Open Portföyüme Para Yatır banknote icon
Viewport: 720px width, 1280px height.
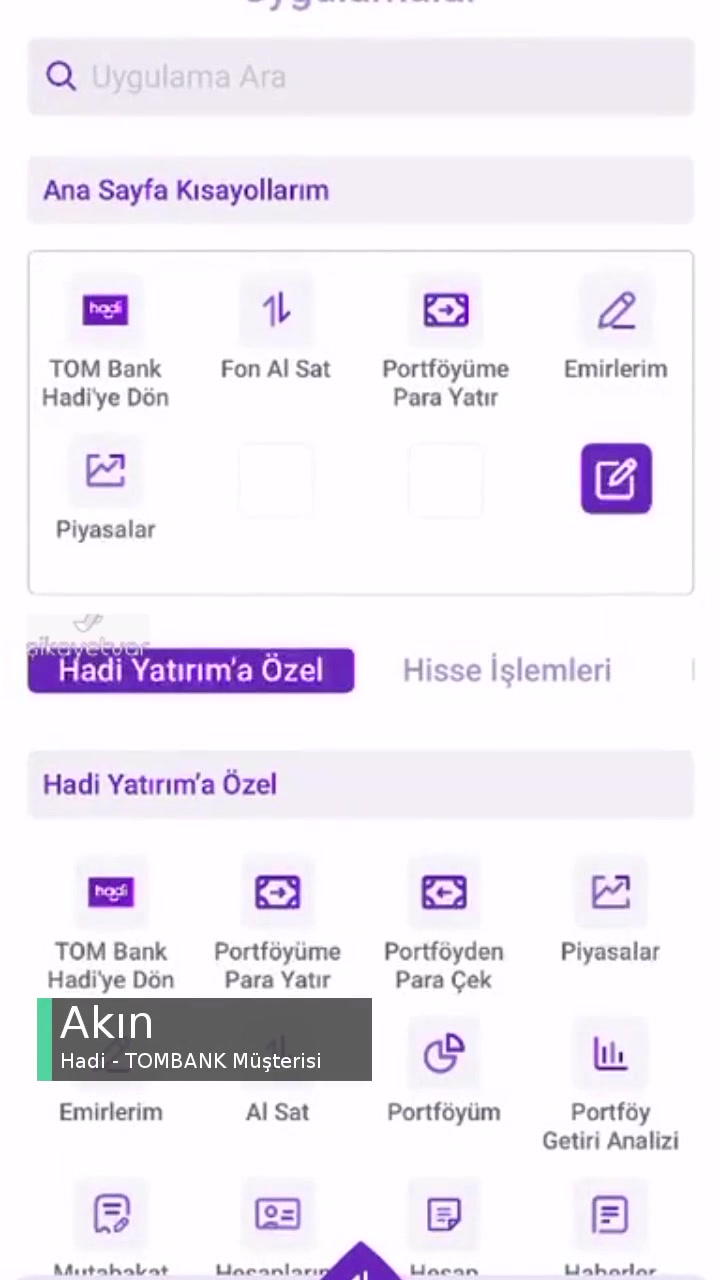click(445, 310)
